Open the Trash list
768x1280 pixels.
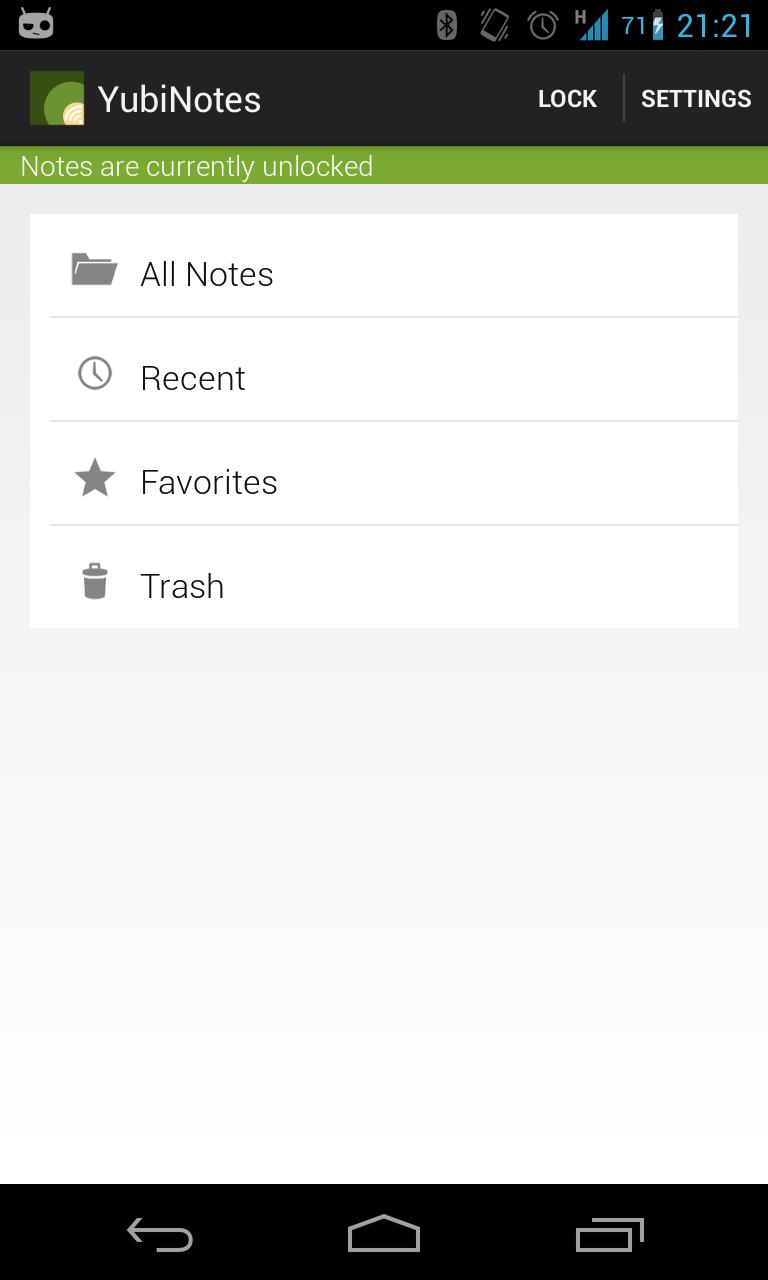384,585
